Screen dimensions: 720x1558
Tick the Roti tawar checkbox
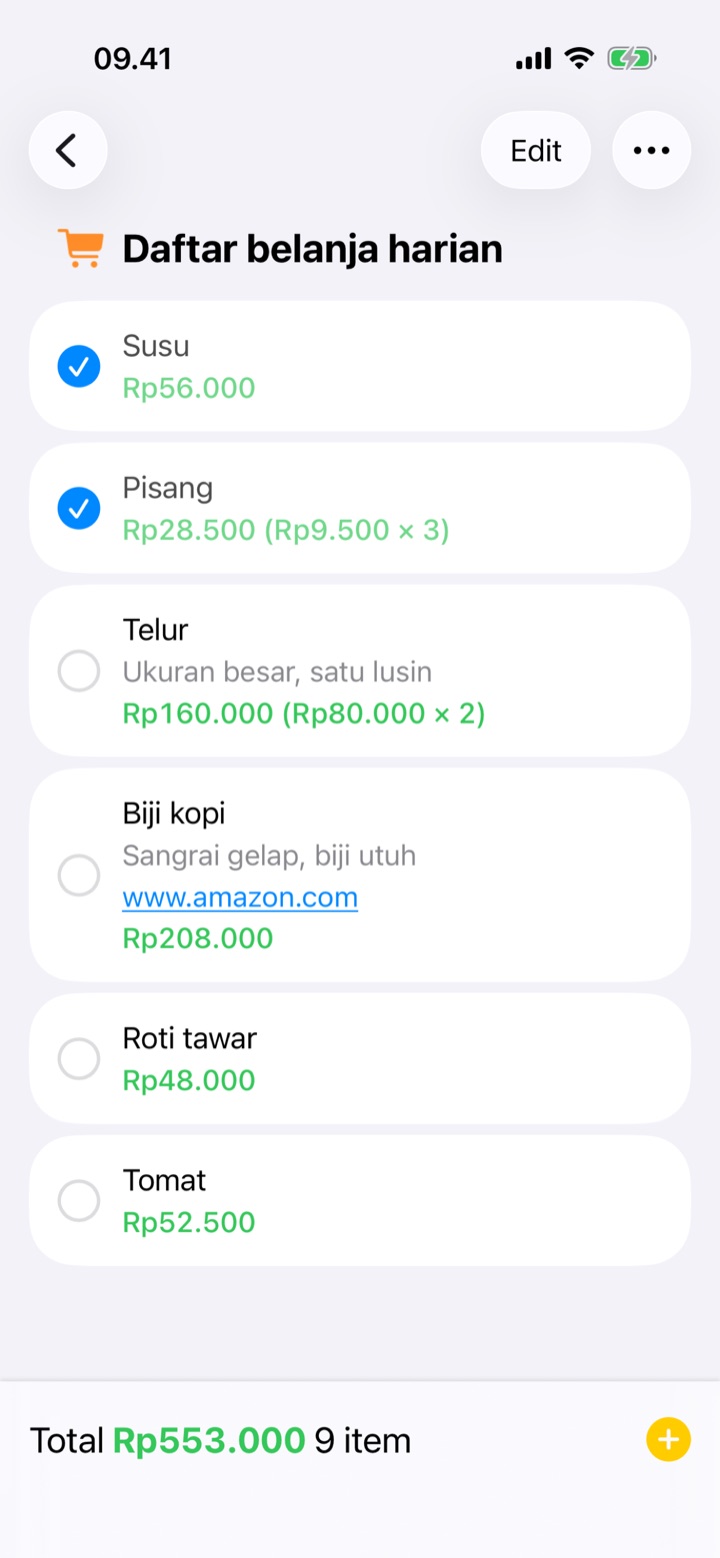79,1059
